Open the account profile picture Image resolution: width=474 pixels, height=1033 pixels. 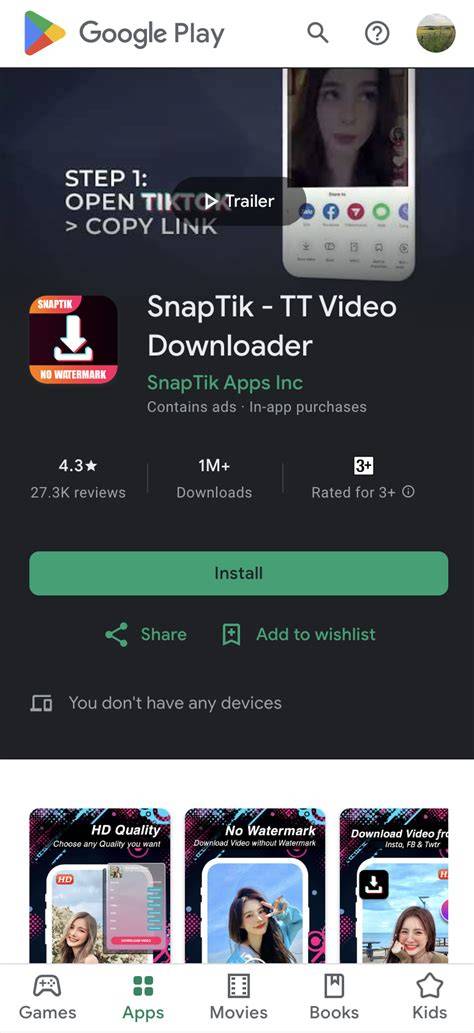pos(436,33)
